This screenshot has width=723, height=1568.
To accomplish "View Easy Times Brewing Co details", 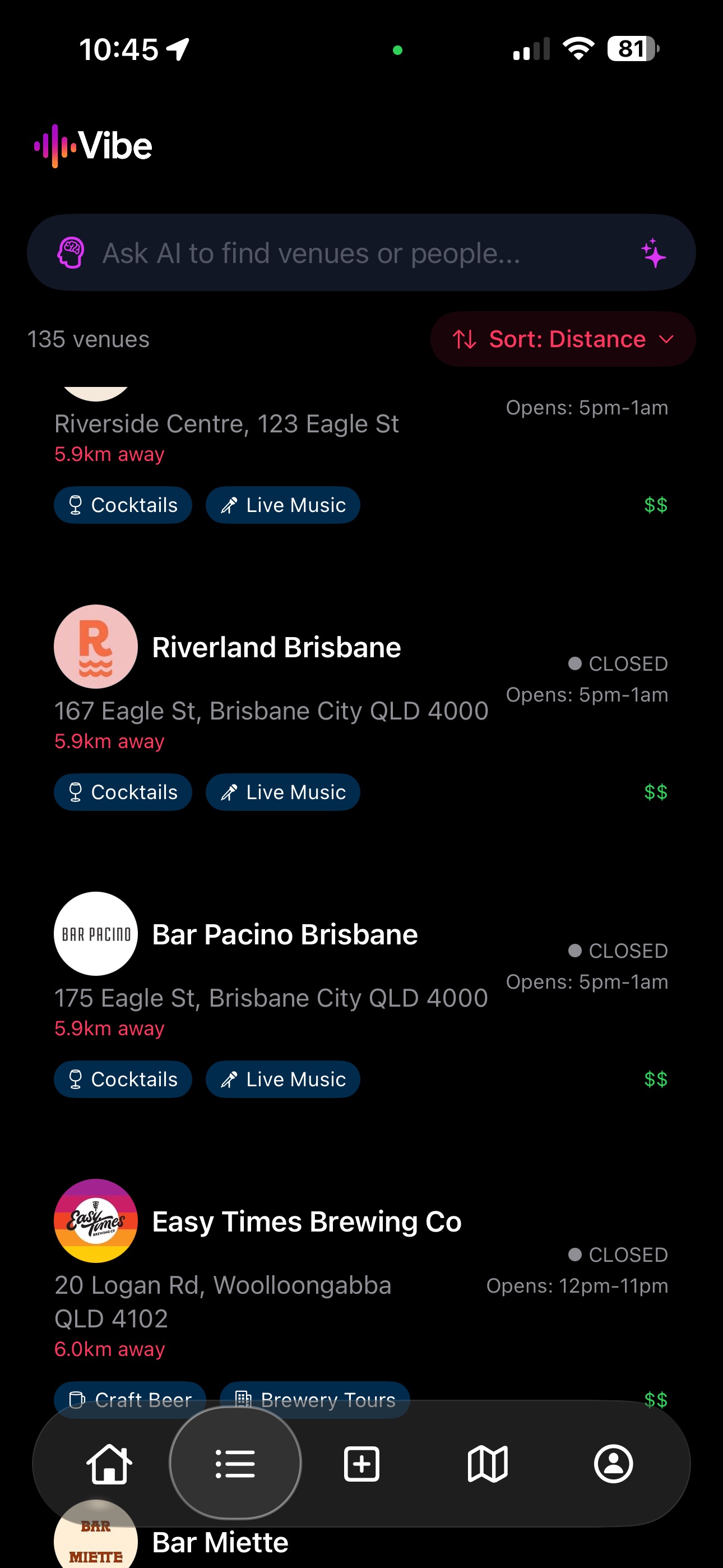I will coord(306,1221).
